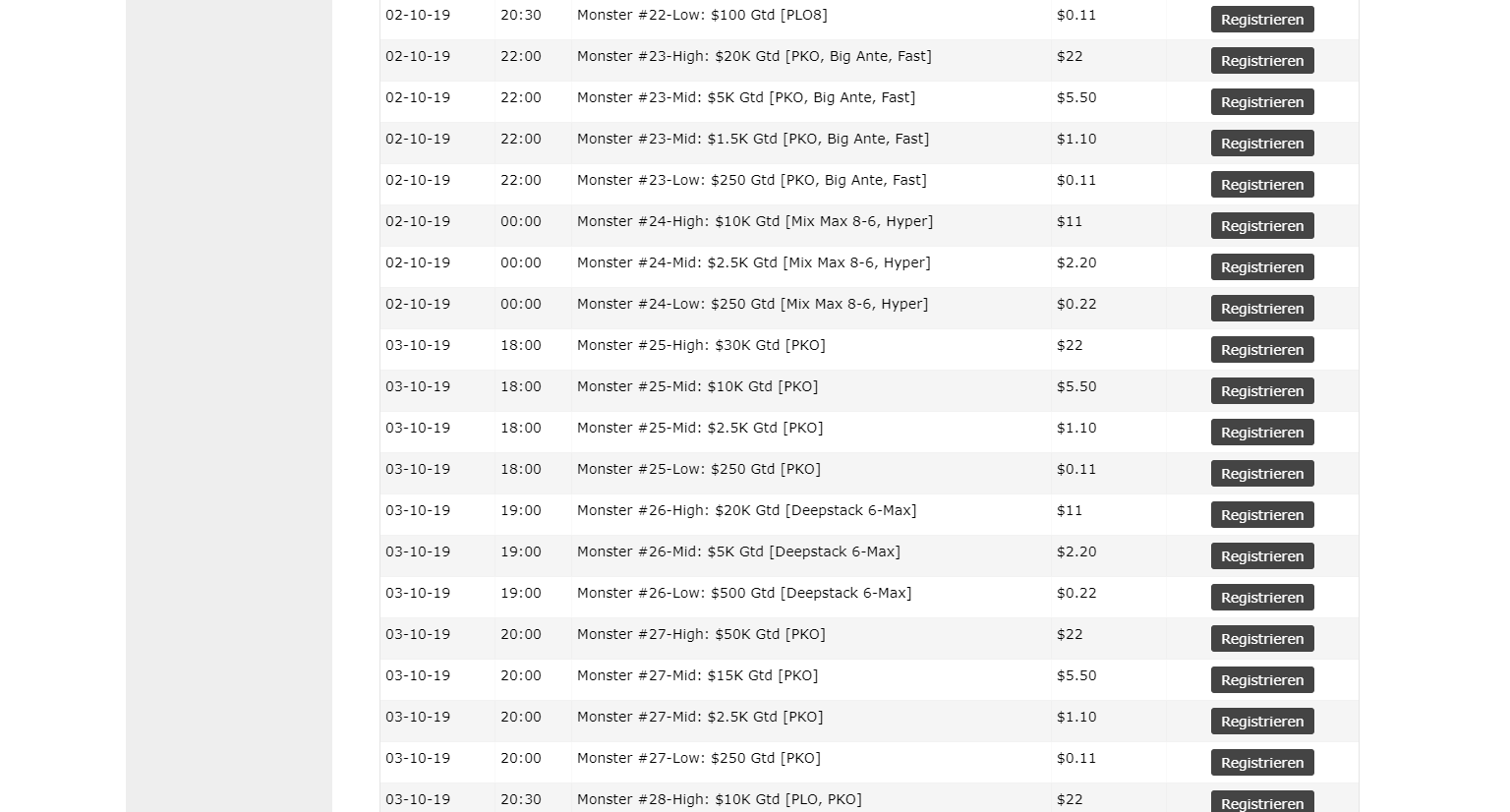Register for Monster #25-Mid $2.5K Gtd
Image resolution: width=1510 pixels, height=812 pixels.
(x=1262, y=433)
